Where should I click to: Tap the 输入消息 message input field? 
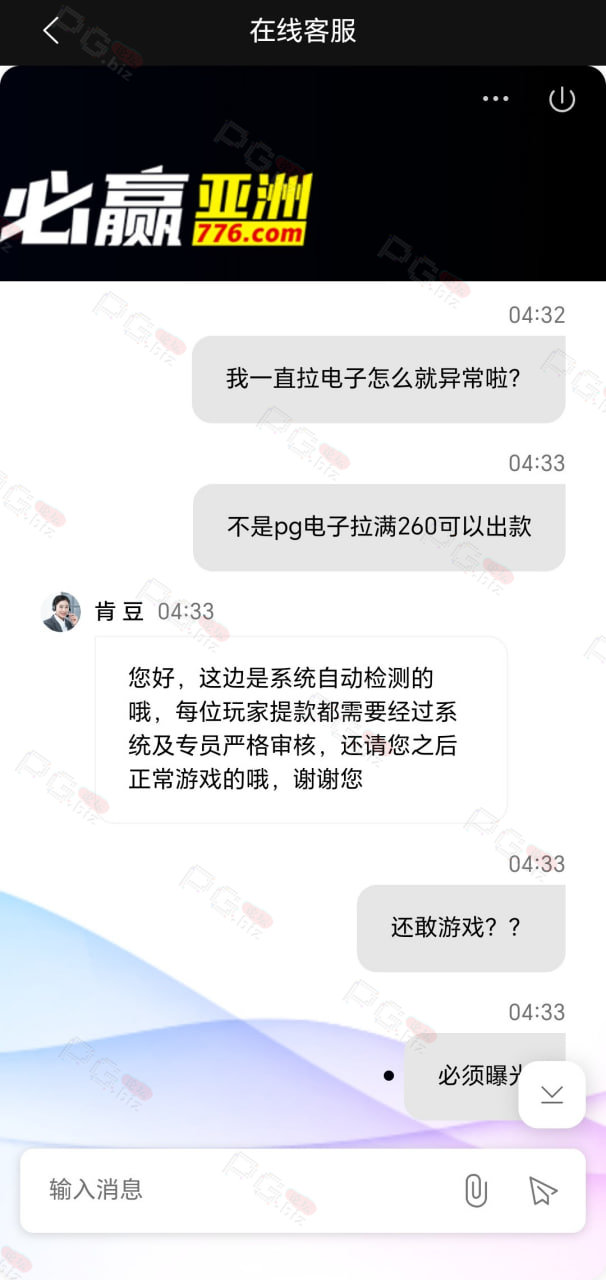click(240, 1190)
